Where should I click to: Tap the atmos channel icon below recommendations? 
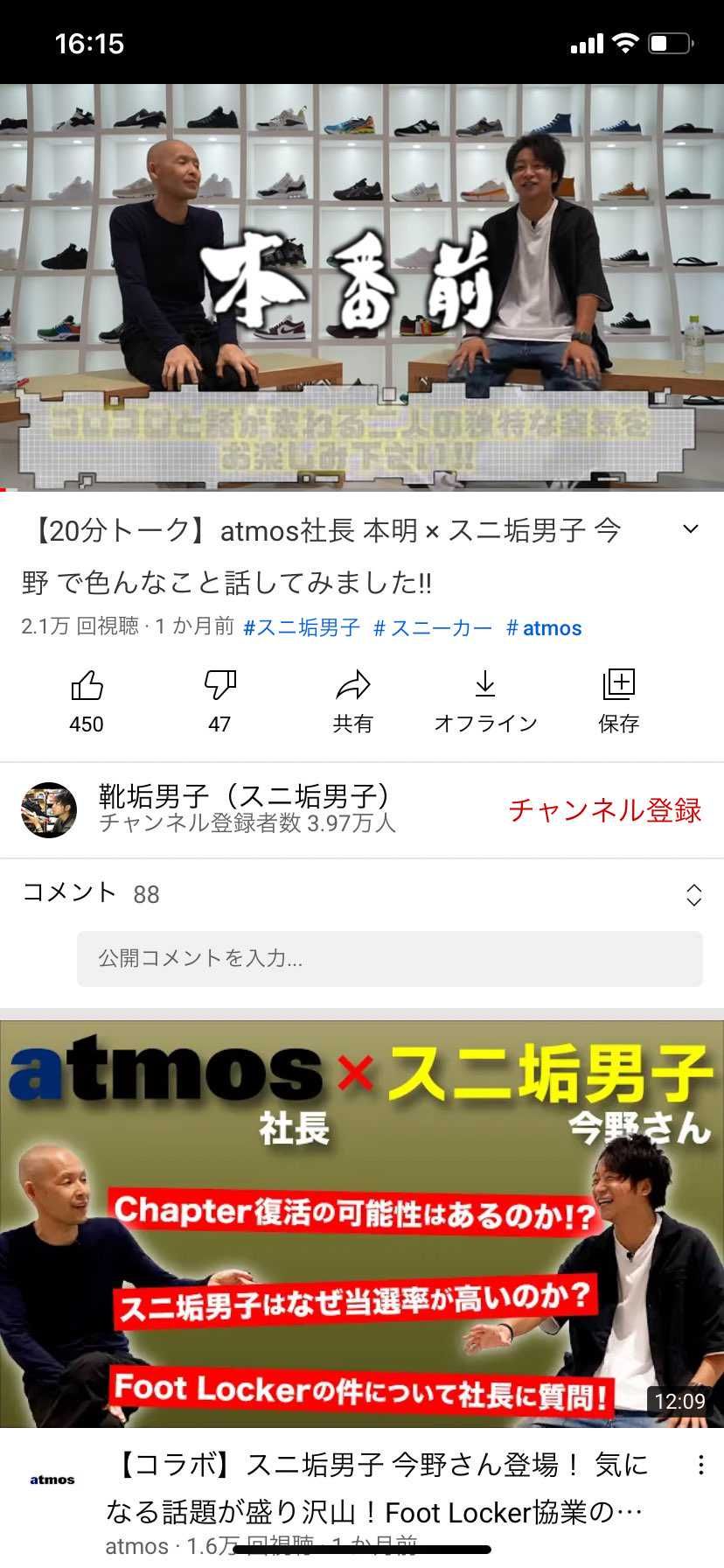pos(52,1477)
